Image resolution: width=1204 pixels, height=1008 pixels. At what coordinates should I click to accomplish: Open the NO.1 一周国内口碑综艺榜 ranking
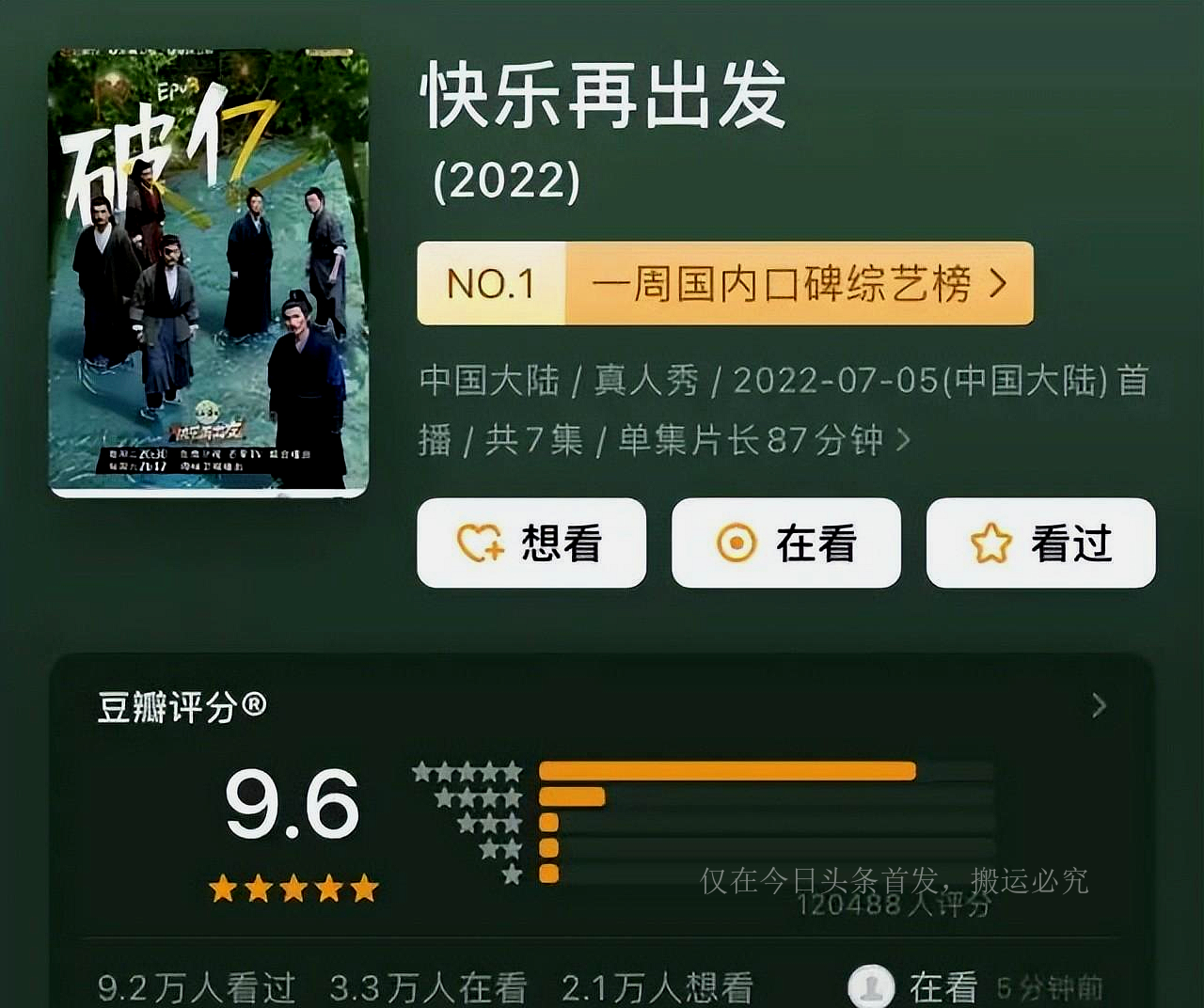click(724, 284)
